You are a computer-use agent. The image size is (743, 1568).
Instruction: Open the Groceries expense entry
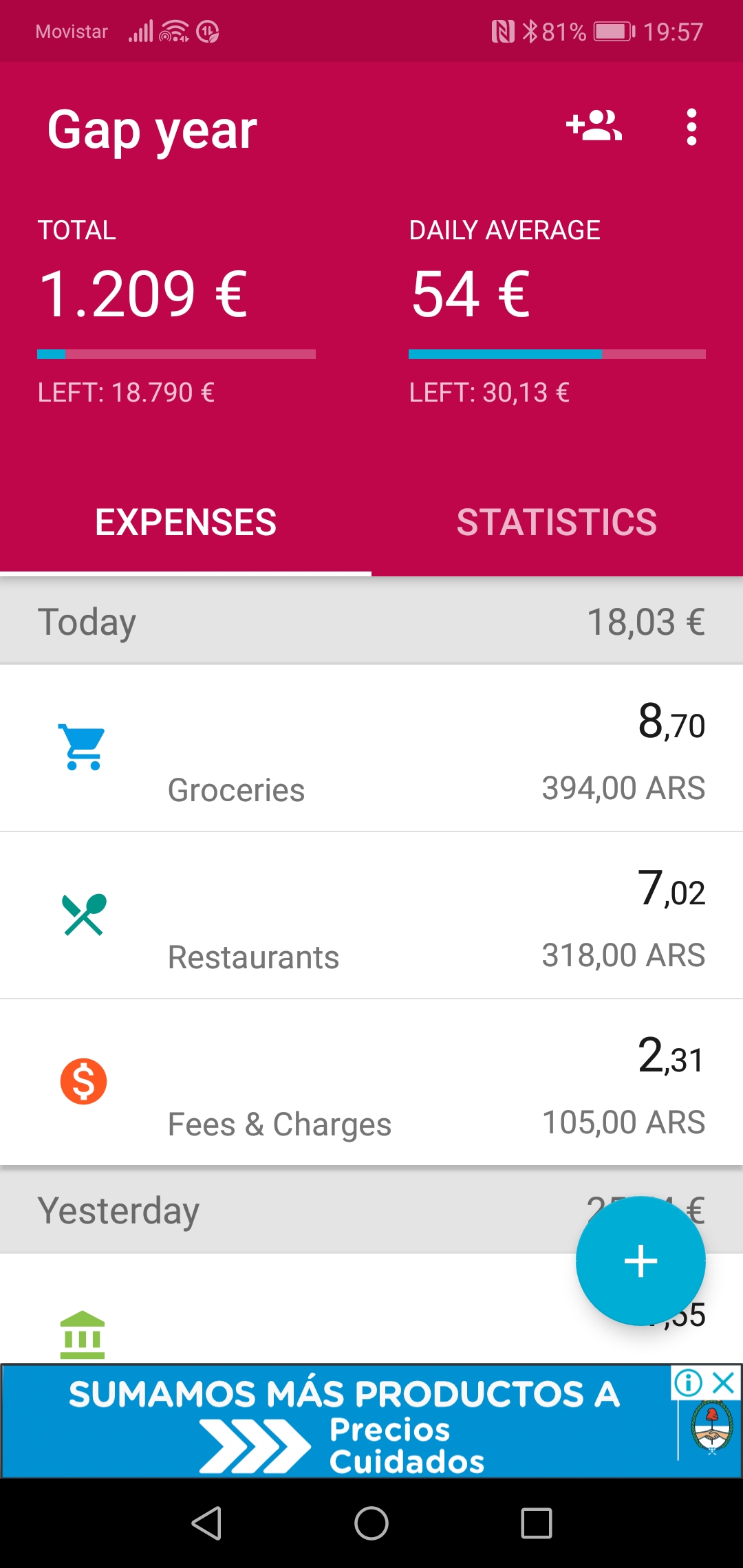click(371, 748)
